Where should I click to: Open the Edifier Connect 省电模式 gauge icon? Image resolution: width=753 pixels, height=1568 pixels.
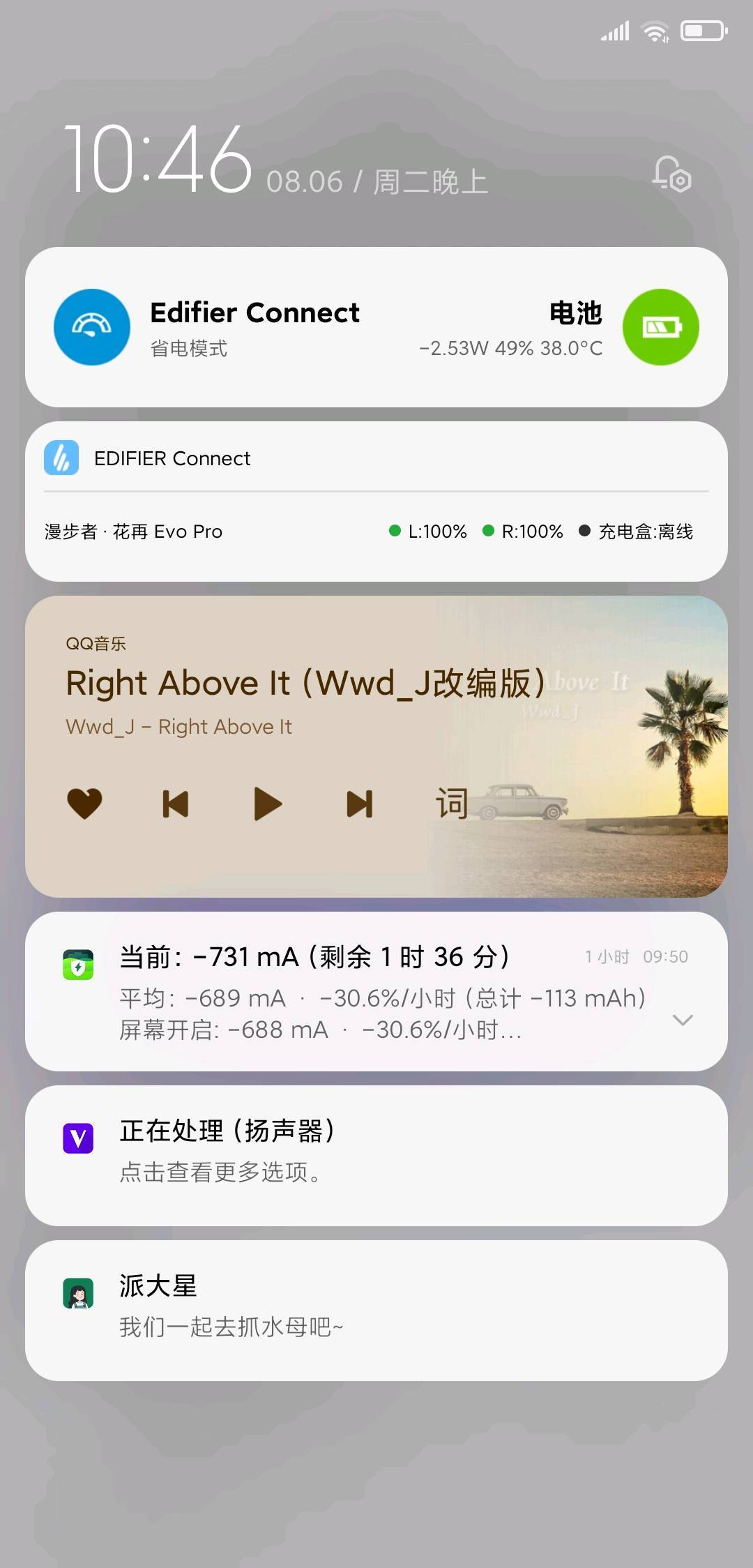point(92,327)
